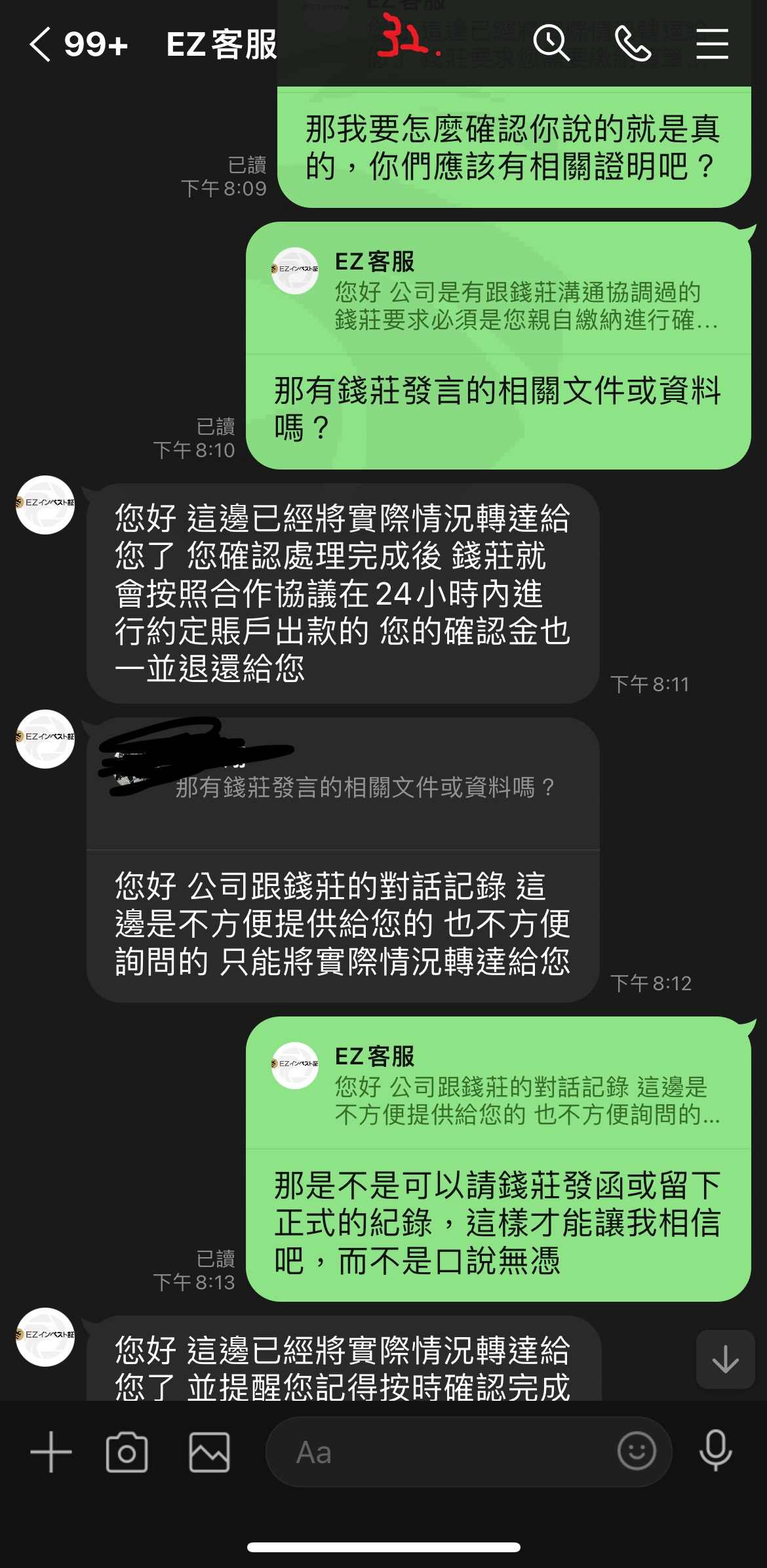Screen dimensions: 767x1568
Task: Record a voice message with the microphone
Action: tap(715, 1451)
